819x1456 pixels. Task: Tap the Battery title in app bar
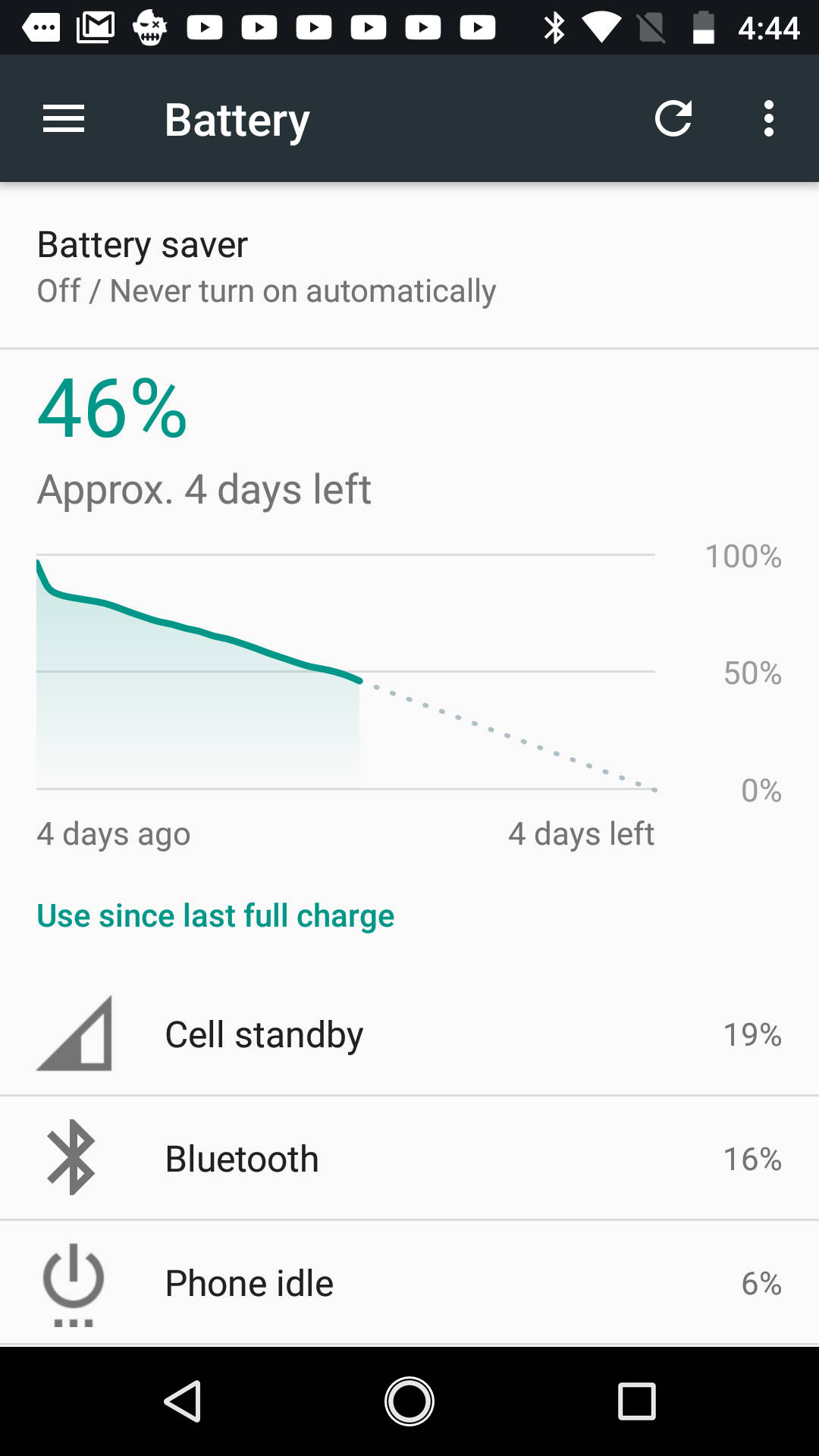coord(236,118)
